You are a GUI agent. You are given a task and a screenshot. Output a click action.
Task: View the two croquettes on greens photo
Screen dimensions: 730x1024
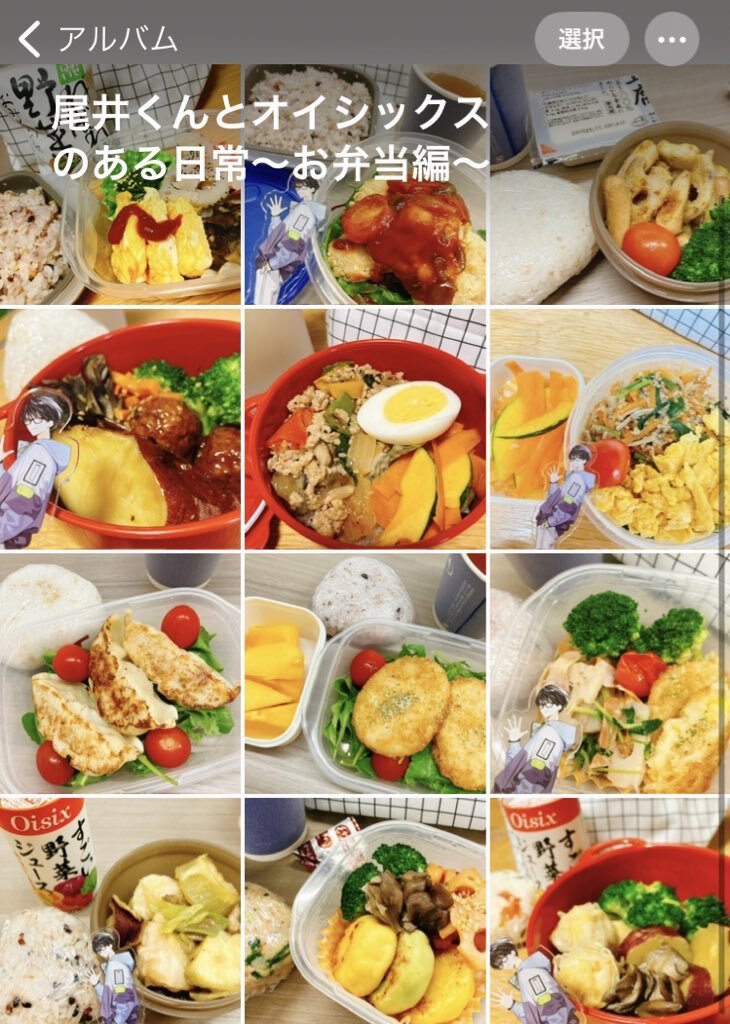click(x=366, y=674)
